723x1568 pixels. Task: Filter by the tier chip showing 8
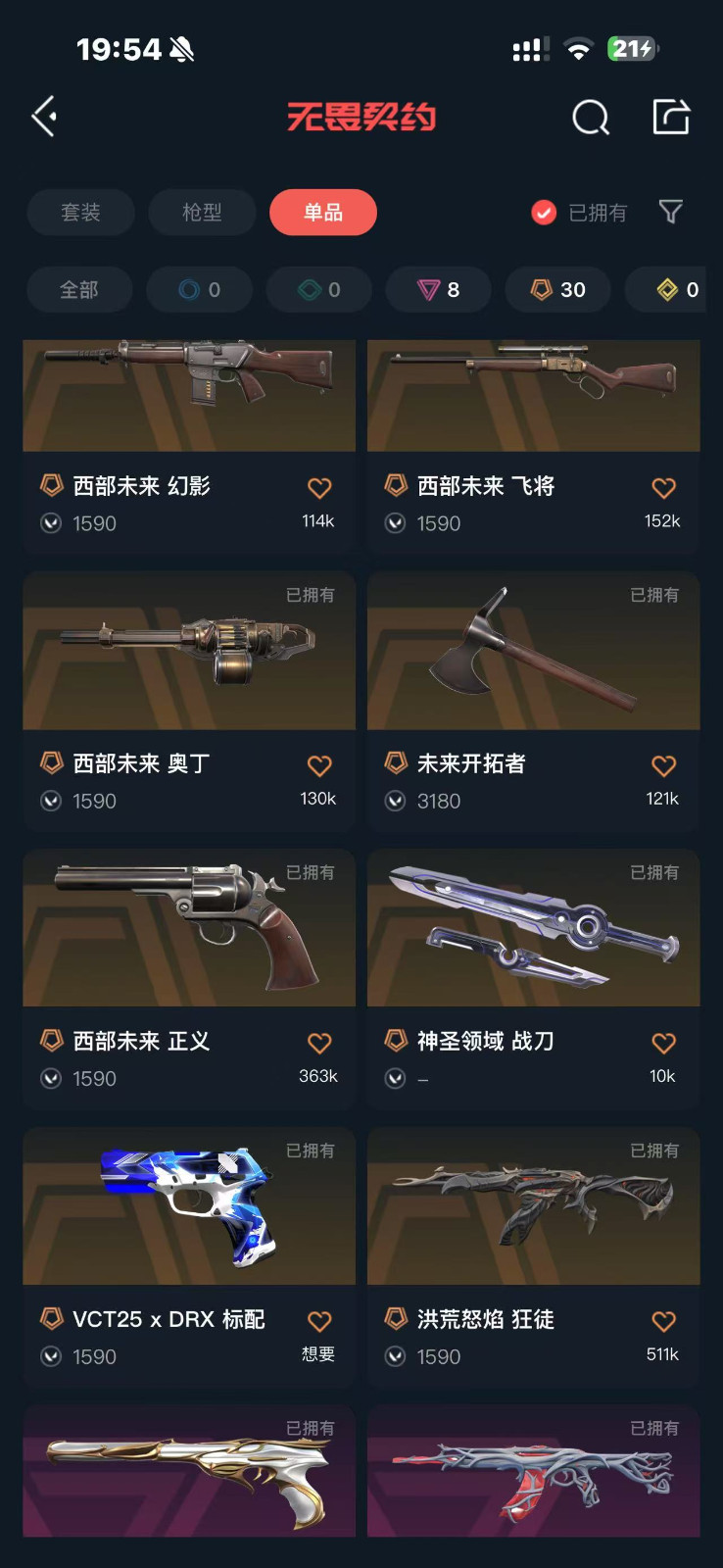pos(438,289)
